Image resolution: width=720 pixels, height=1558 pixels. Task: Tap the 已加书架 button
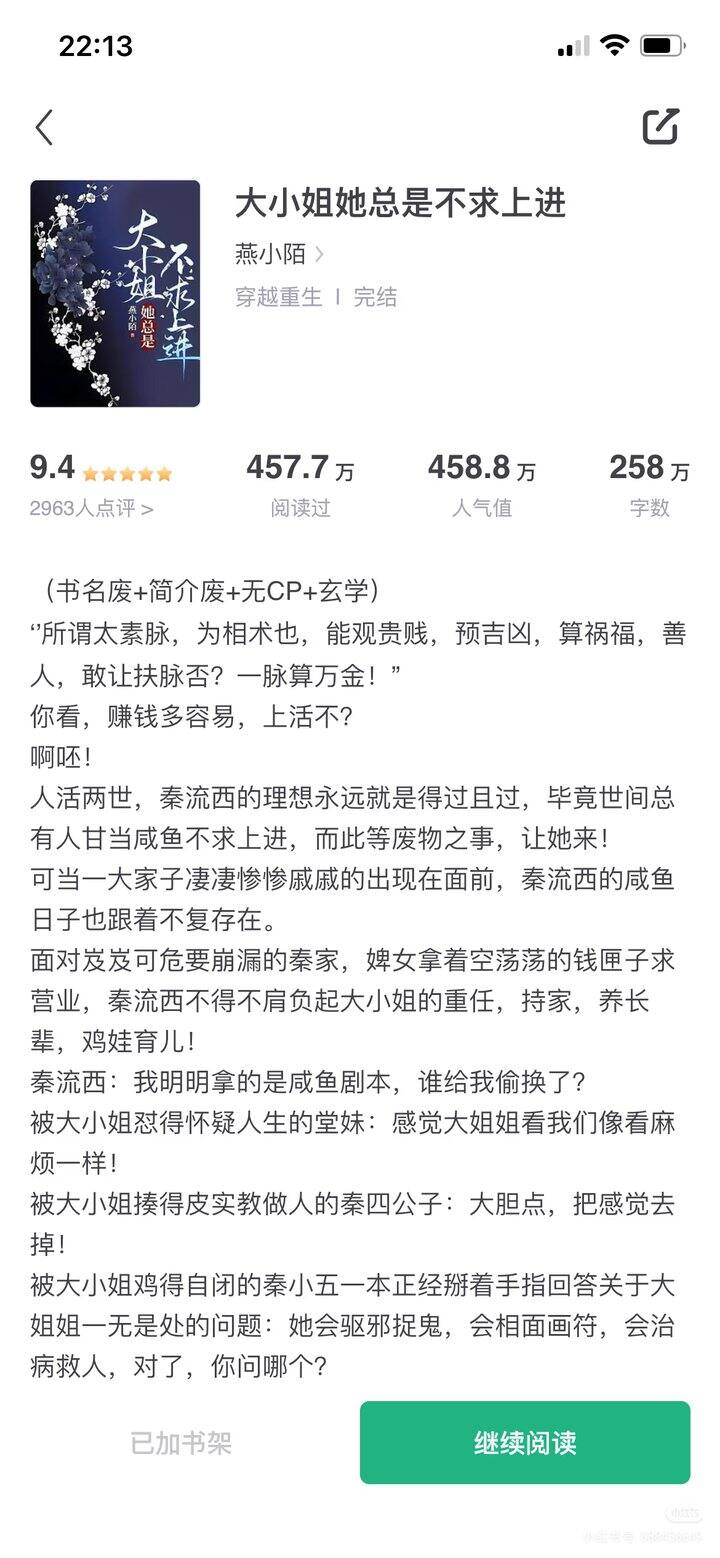pyautogui.click(x=181, y=1443)
